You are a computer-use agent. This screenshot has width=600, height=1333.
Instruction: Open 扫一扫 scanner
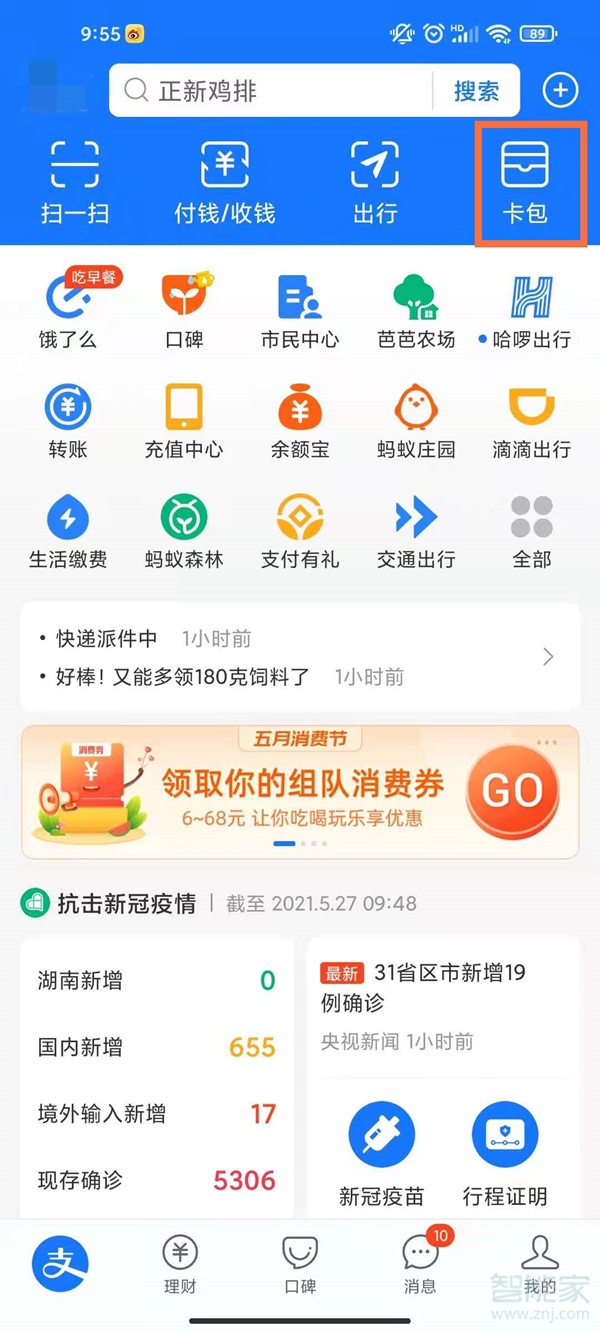(75, 181)
